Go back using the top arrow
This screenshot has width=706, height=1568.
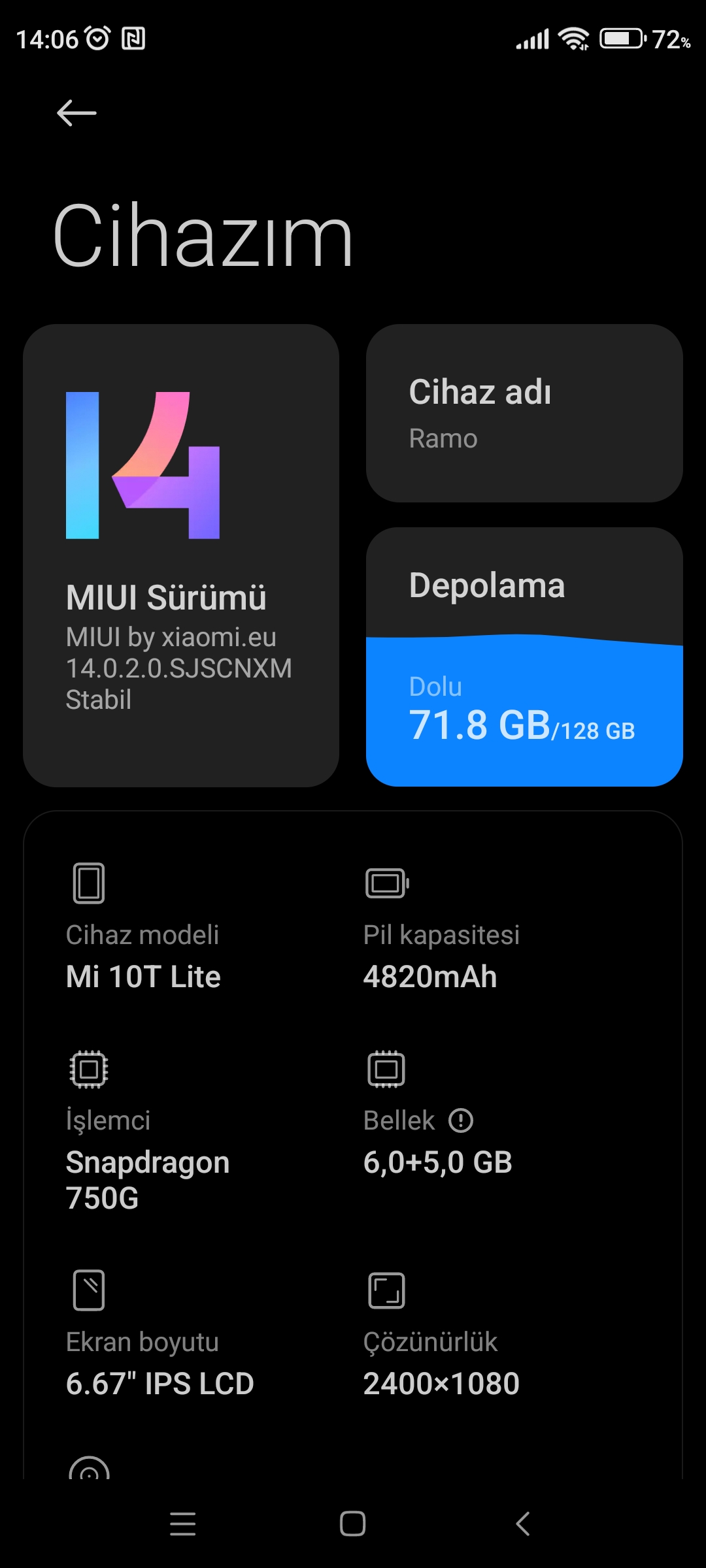click(76, 112)
